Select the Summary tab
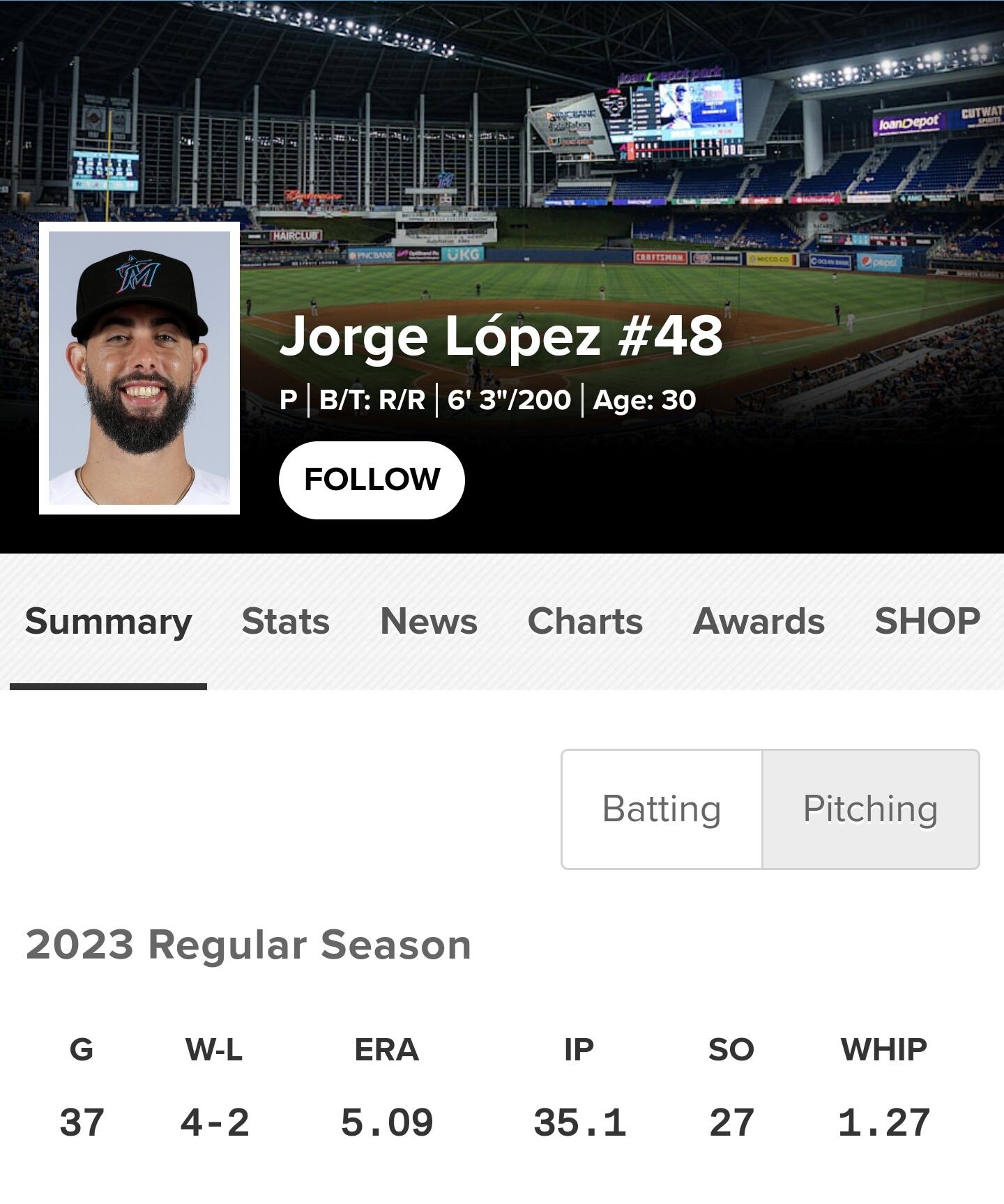1004x1204 pixels. (x=109, y=621)
